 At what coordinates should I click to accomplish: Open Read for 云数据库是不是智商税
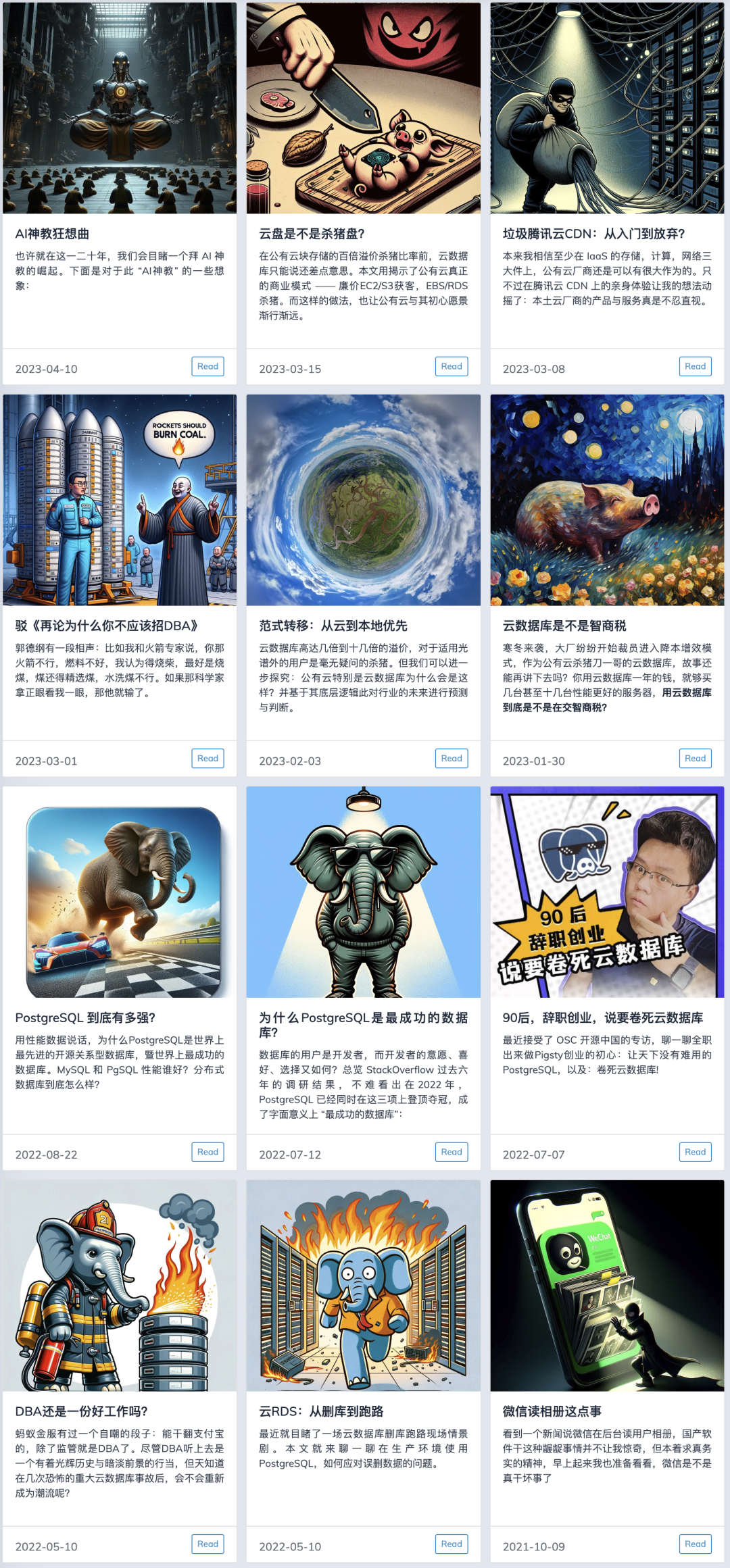[695, 758]
